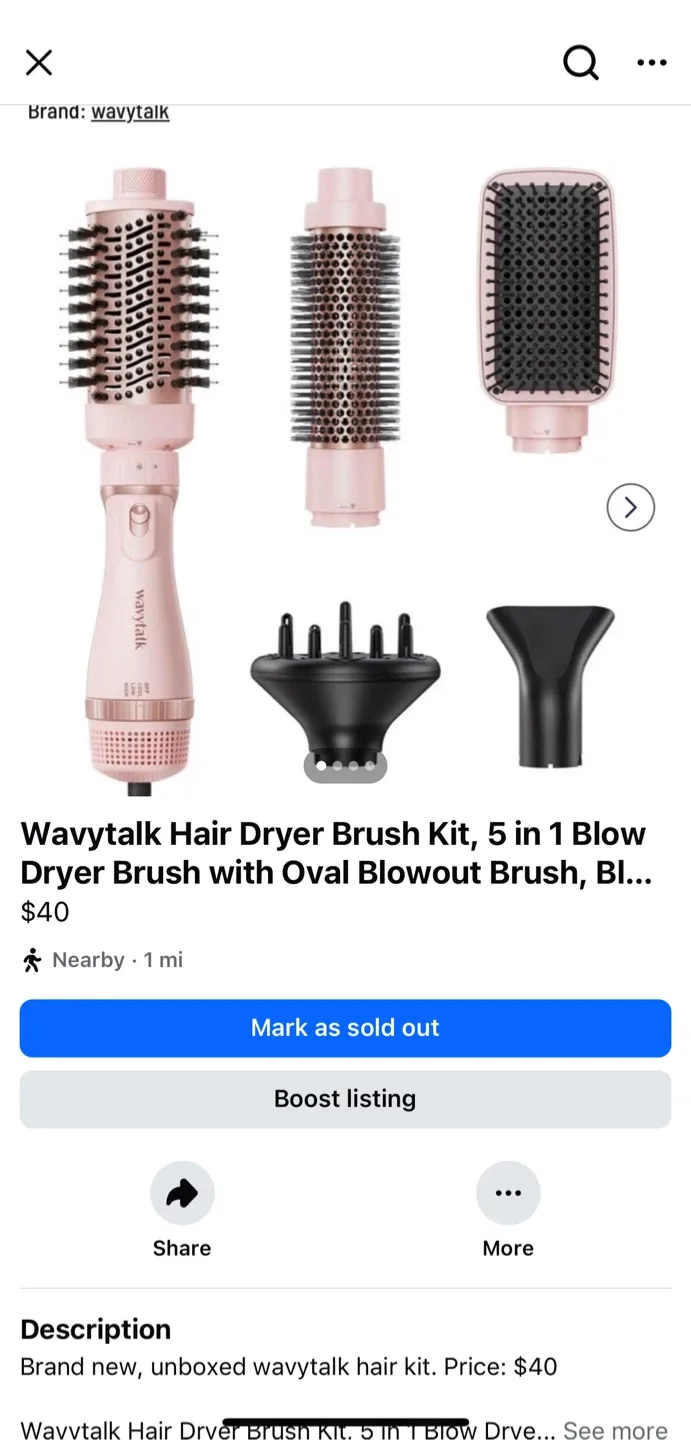
Task: Close the listing with the X
Action: pos(39,63)
